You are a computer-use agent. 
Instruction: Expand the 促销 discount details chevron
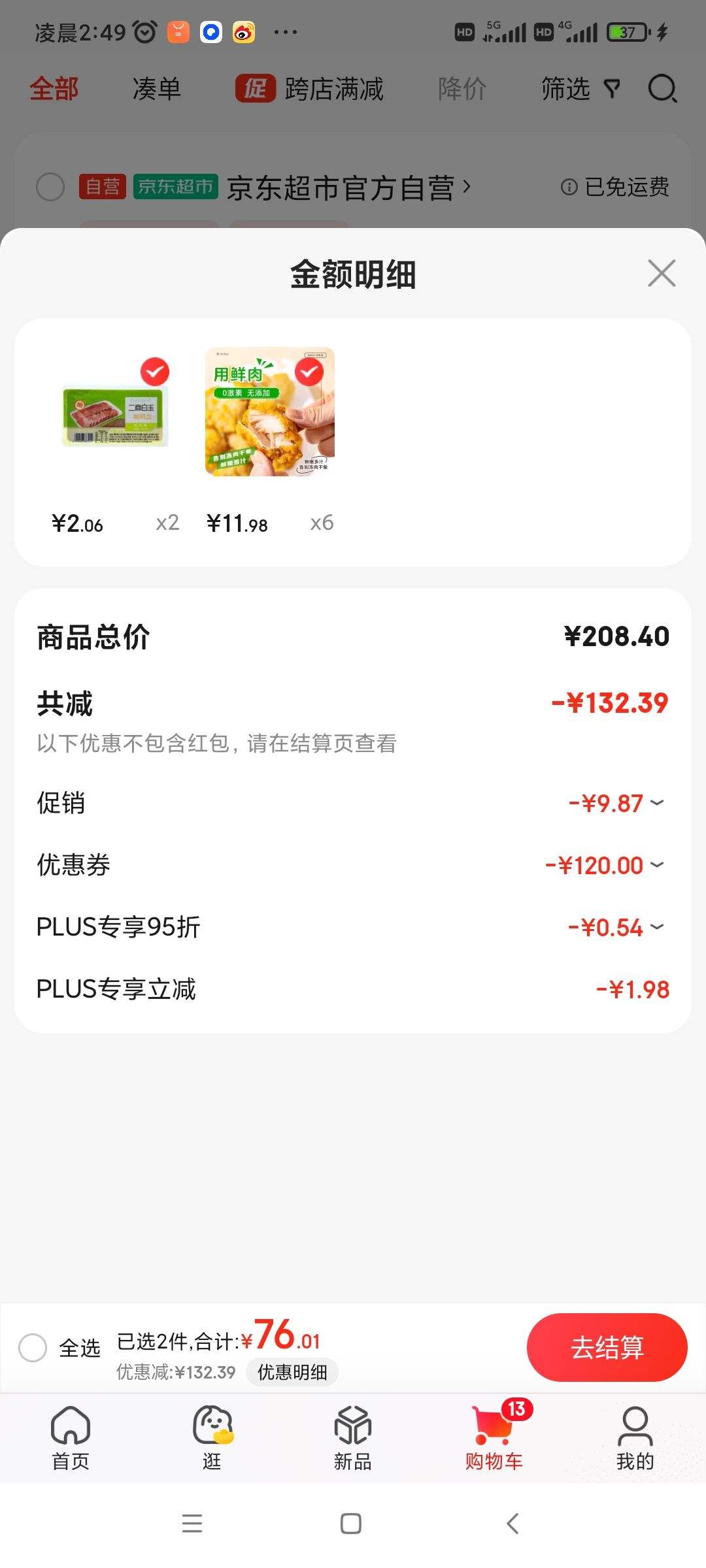(658, 804)
